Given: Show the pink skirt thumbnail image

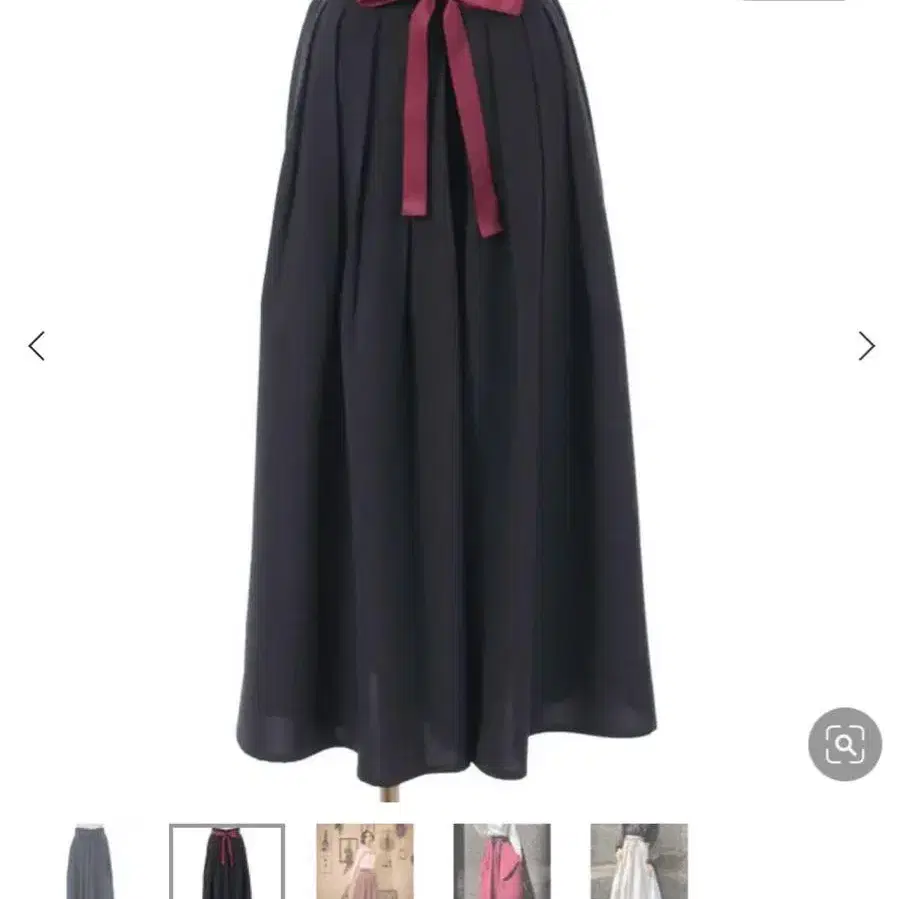Looking at the screenshot, I should (502, 861).
